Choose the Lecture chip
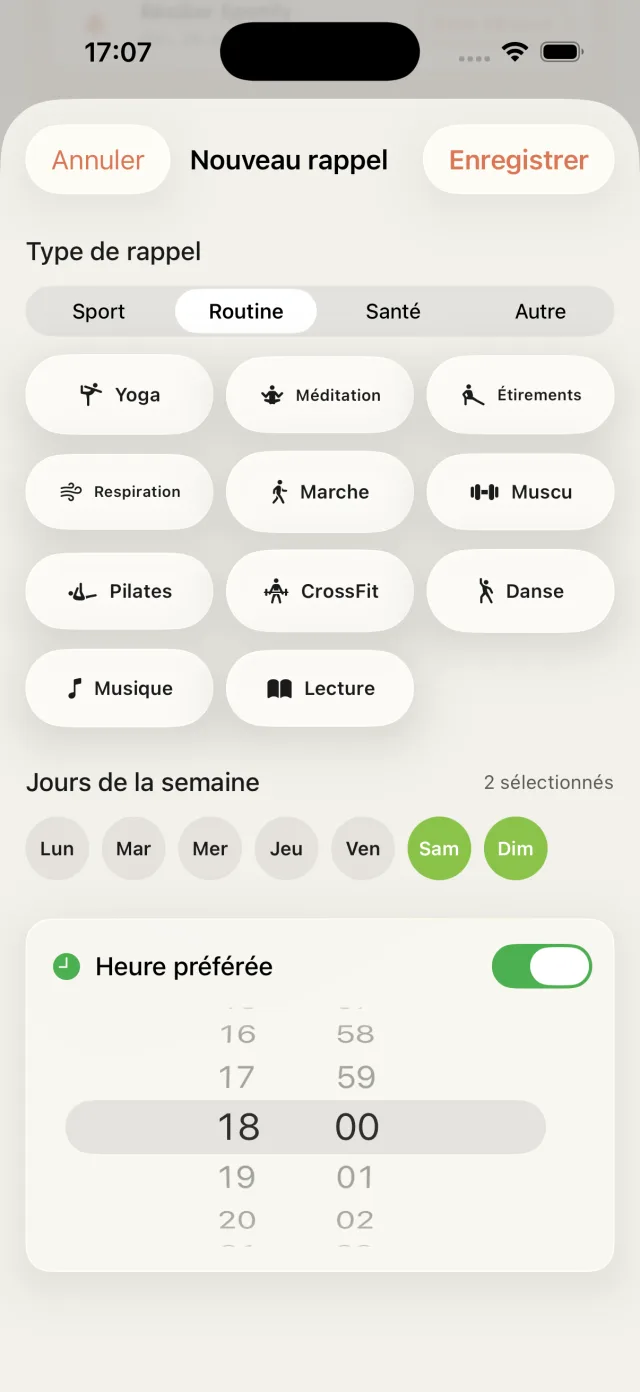This screenshot has width=640, height=1392. (x=320, y=688)
